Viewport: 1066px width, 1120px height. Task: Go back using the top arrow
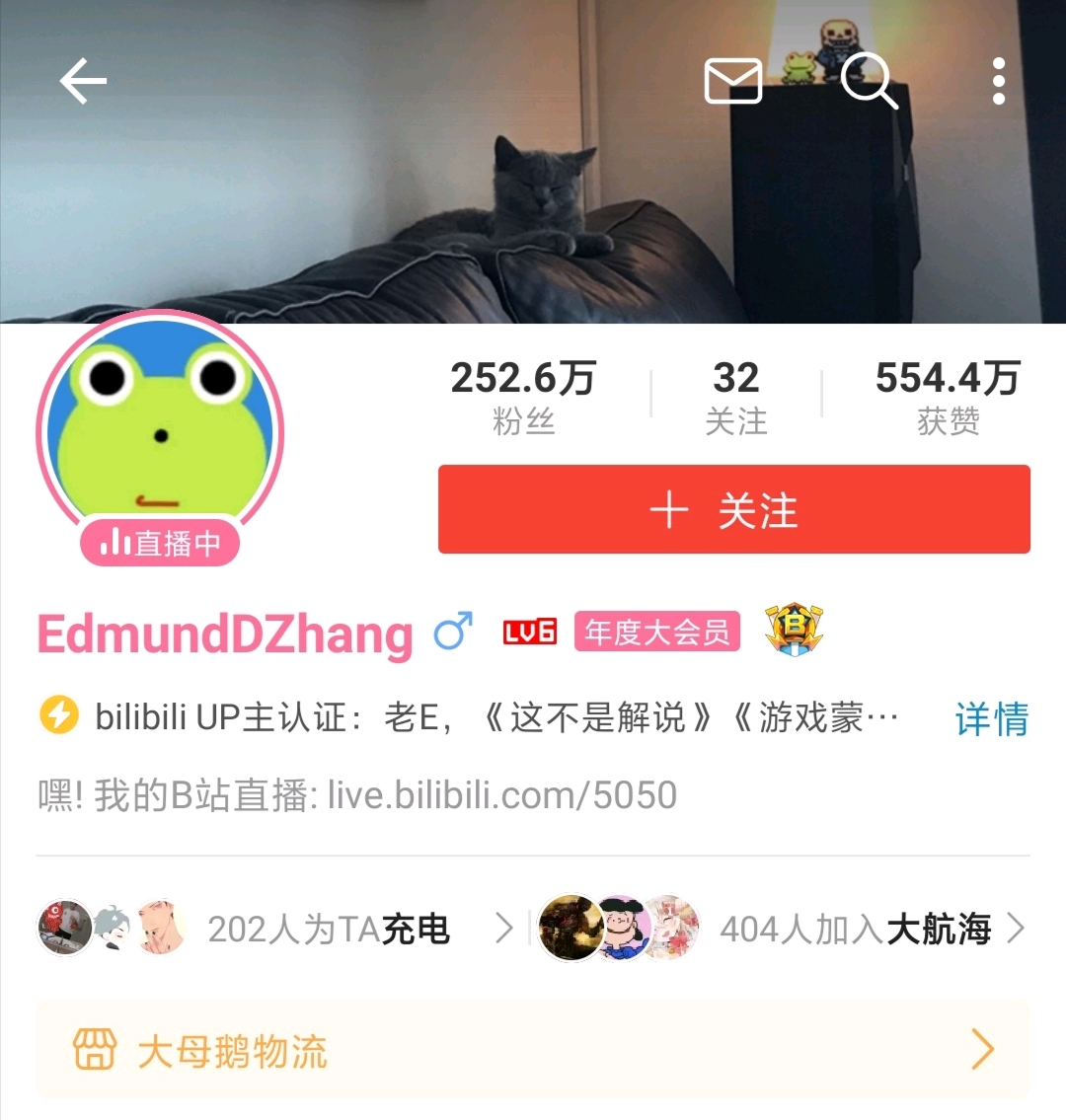[83, 81]
